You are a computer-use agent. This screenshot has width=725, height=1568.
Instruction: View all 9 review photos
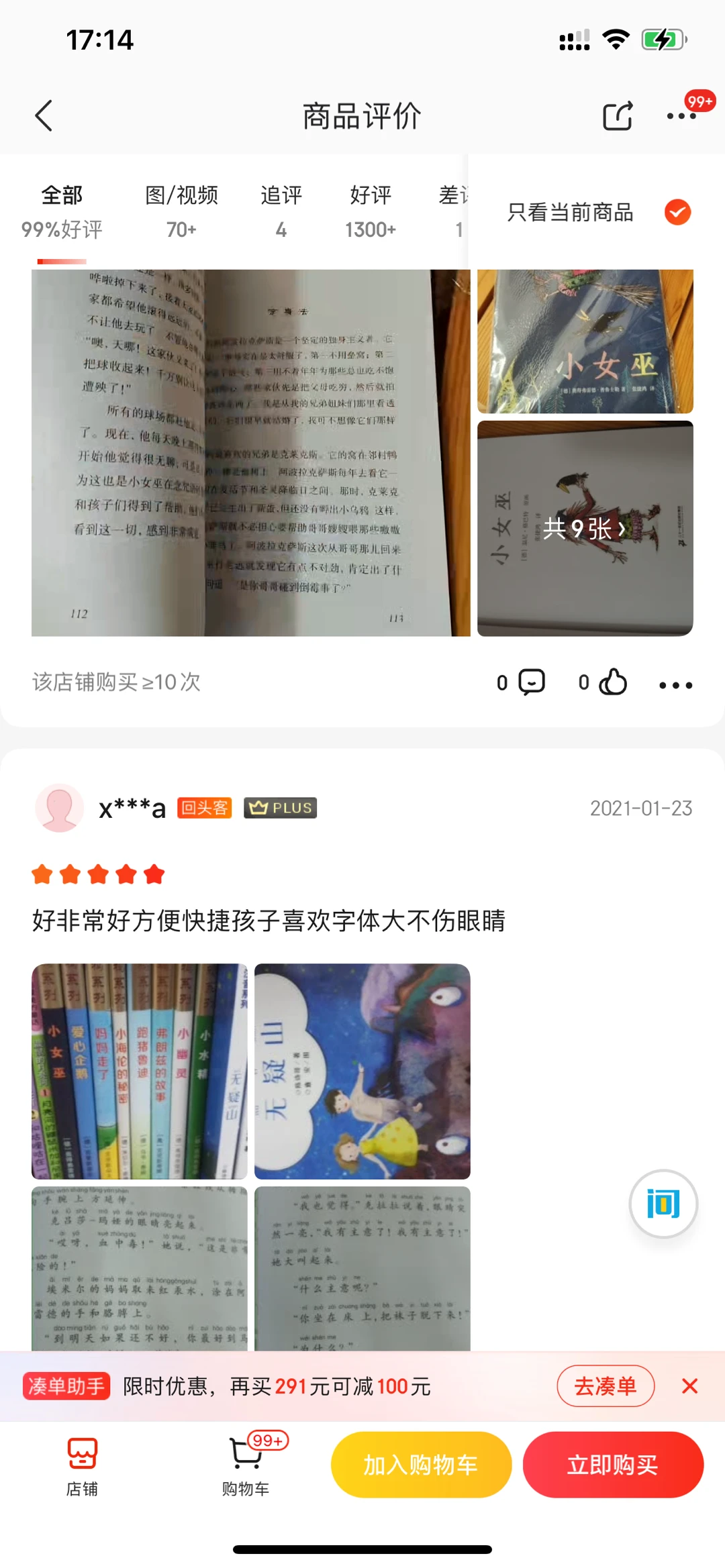tap(585, 529)
